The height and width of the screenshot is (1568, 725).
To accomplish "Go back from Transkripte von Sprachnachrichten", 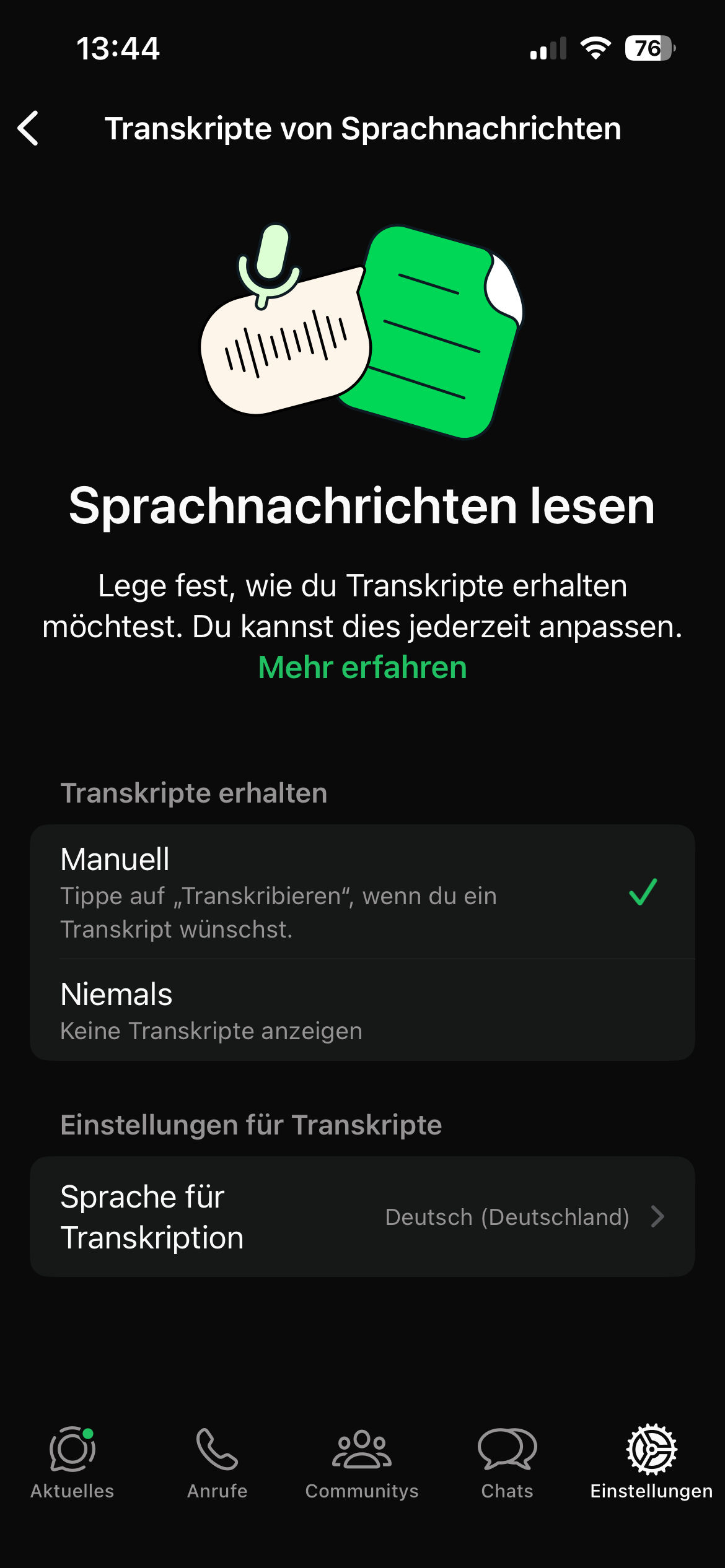I will (29, 128).
